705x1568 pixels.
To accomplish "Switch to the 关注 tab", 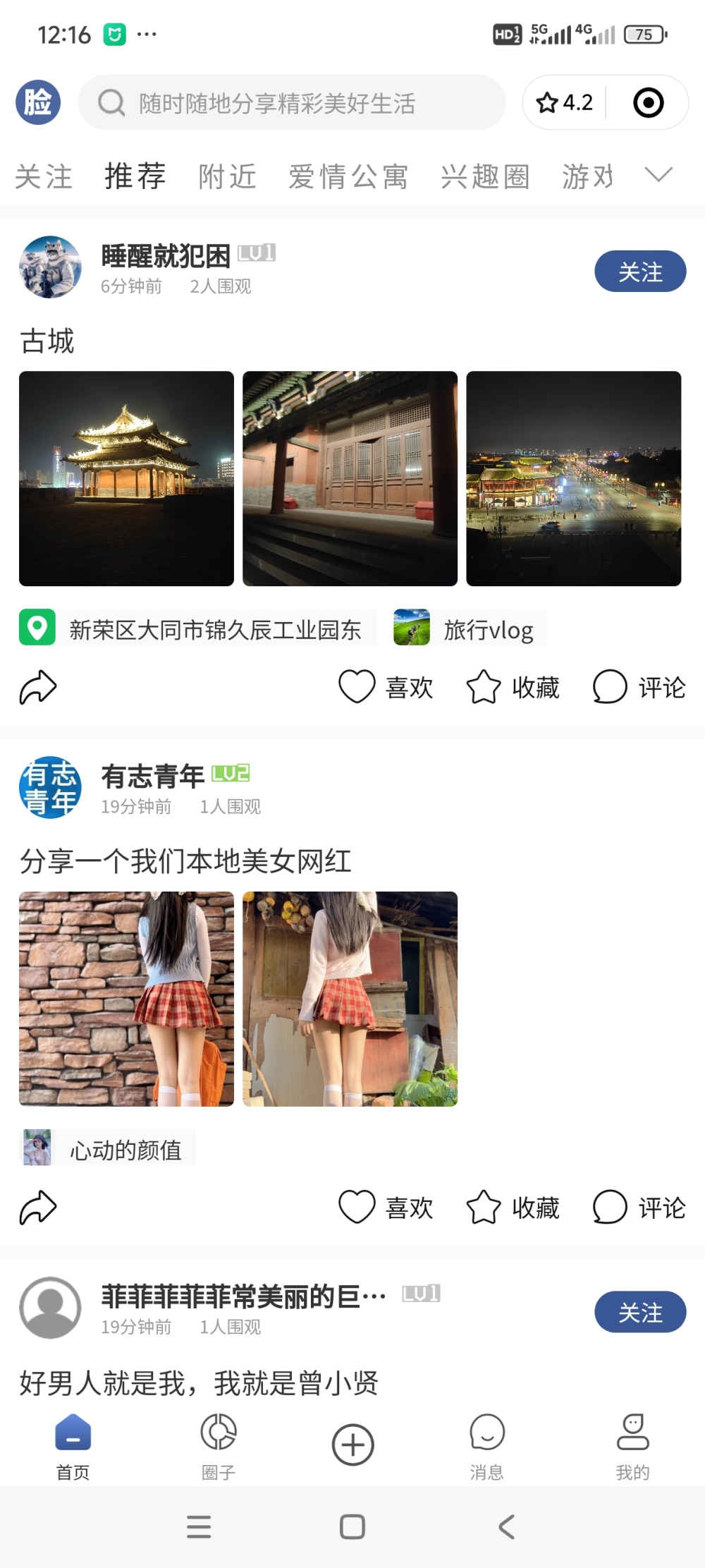I will pos(44,176).
